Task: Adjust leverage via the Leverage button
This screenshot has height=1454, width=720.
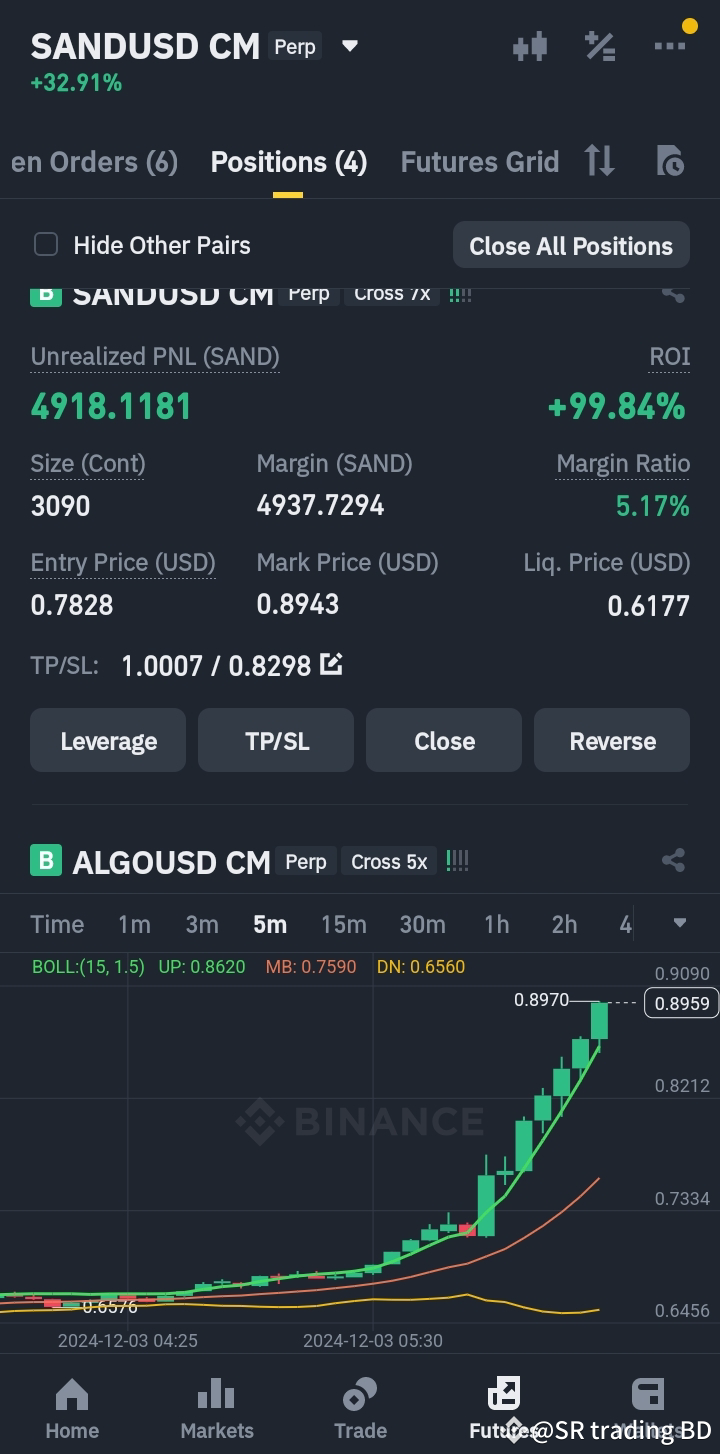Action: point(107,740)
